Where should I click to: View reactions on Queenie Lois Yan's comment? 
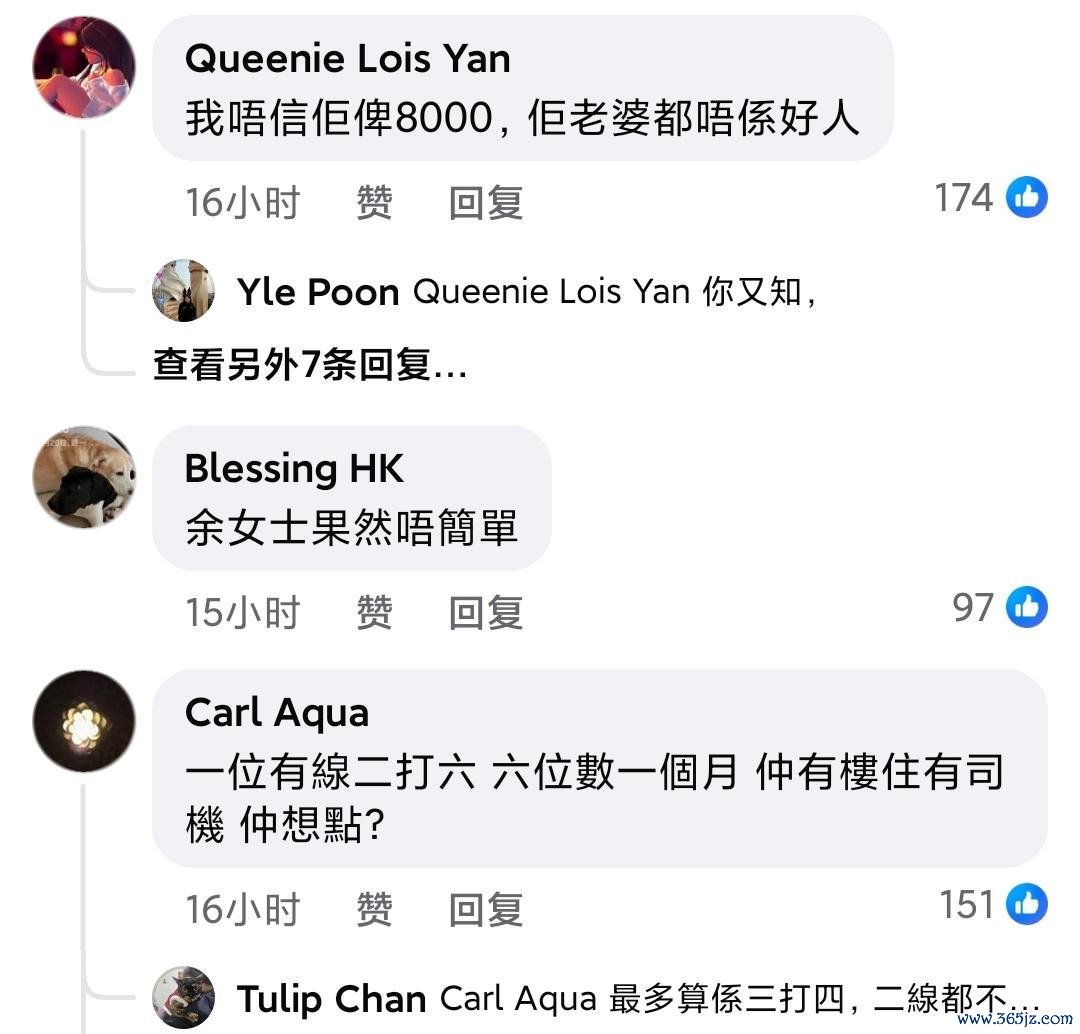pos(990,198)
